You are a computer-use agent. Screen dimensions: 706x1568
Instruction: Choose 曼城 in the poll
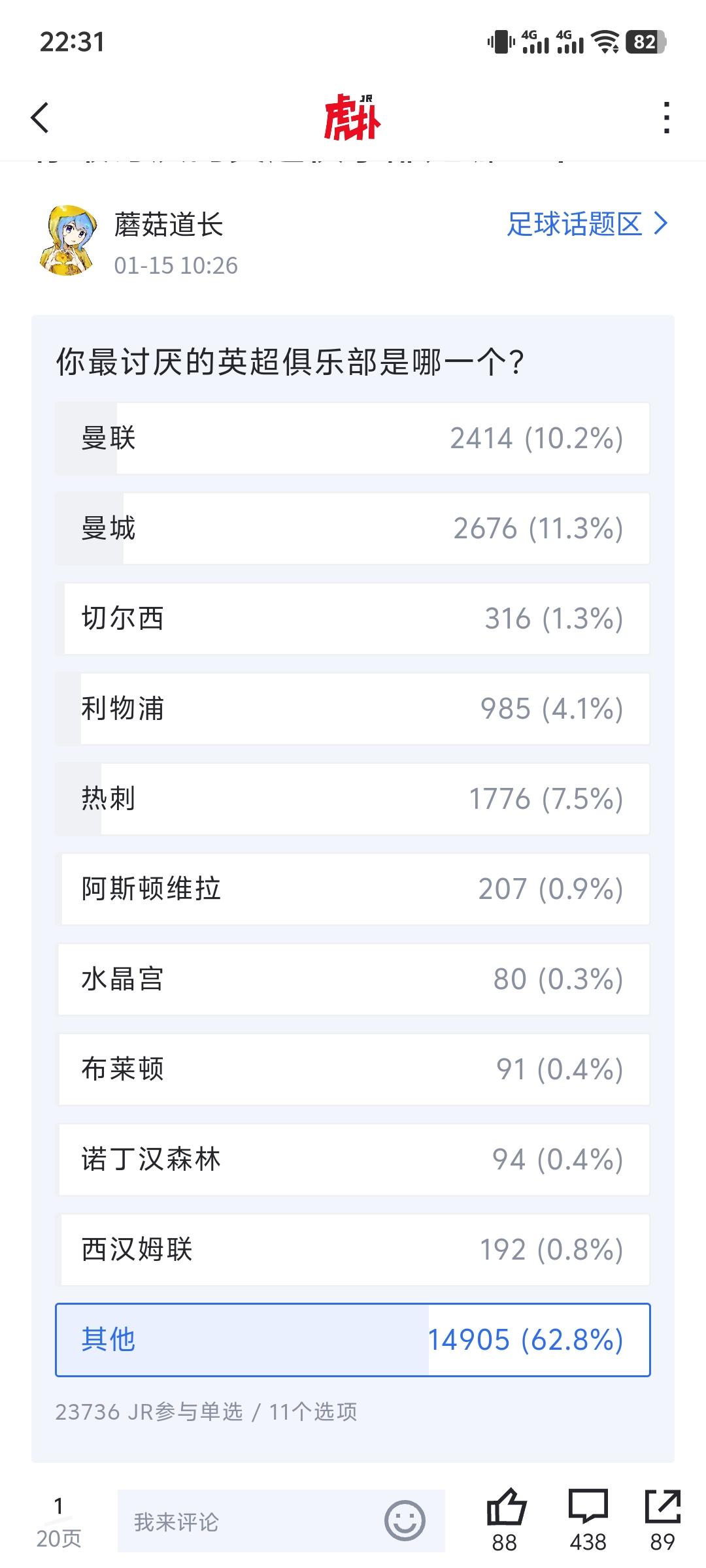353,529
